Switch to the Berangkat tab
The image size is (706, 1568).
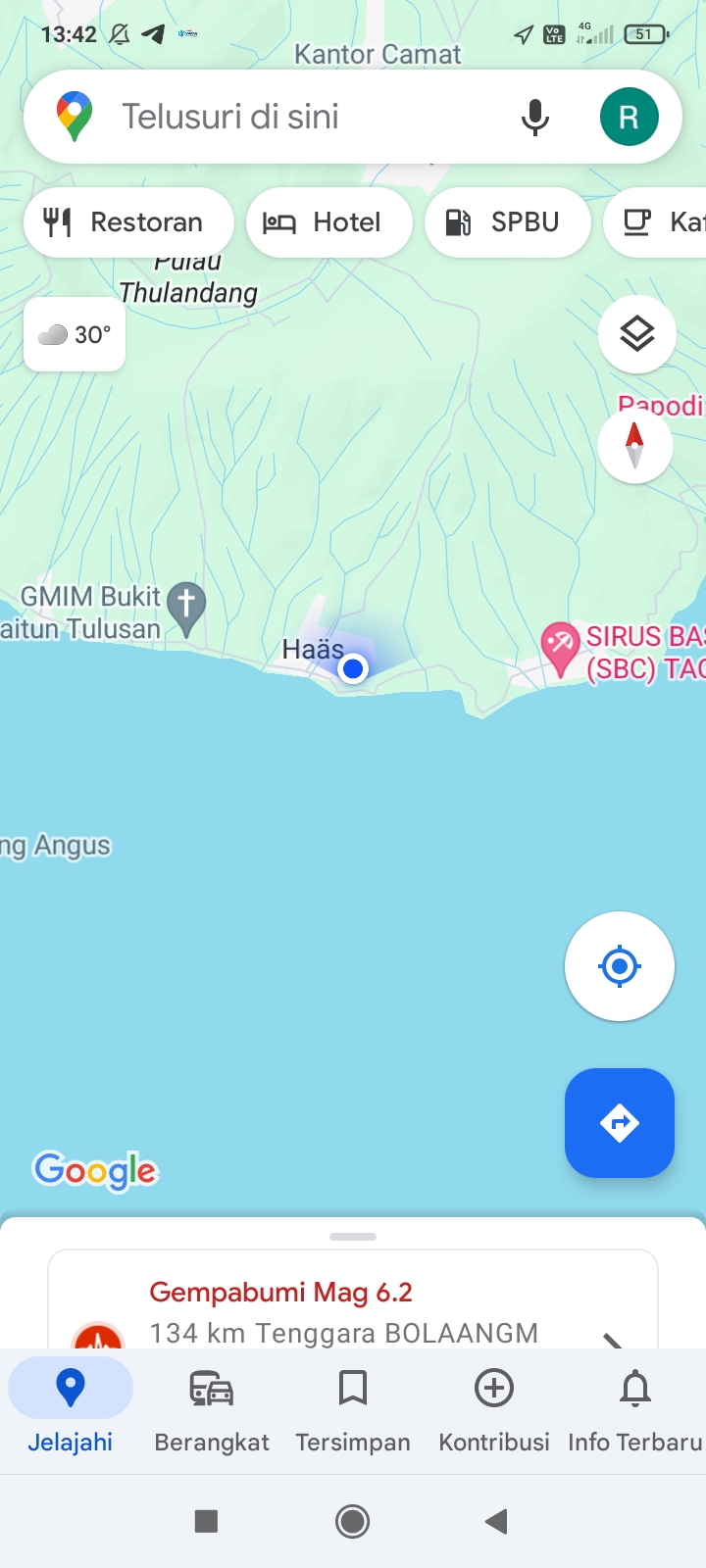click(x=212, y=1411)
